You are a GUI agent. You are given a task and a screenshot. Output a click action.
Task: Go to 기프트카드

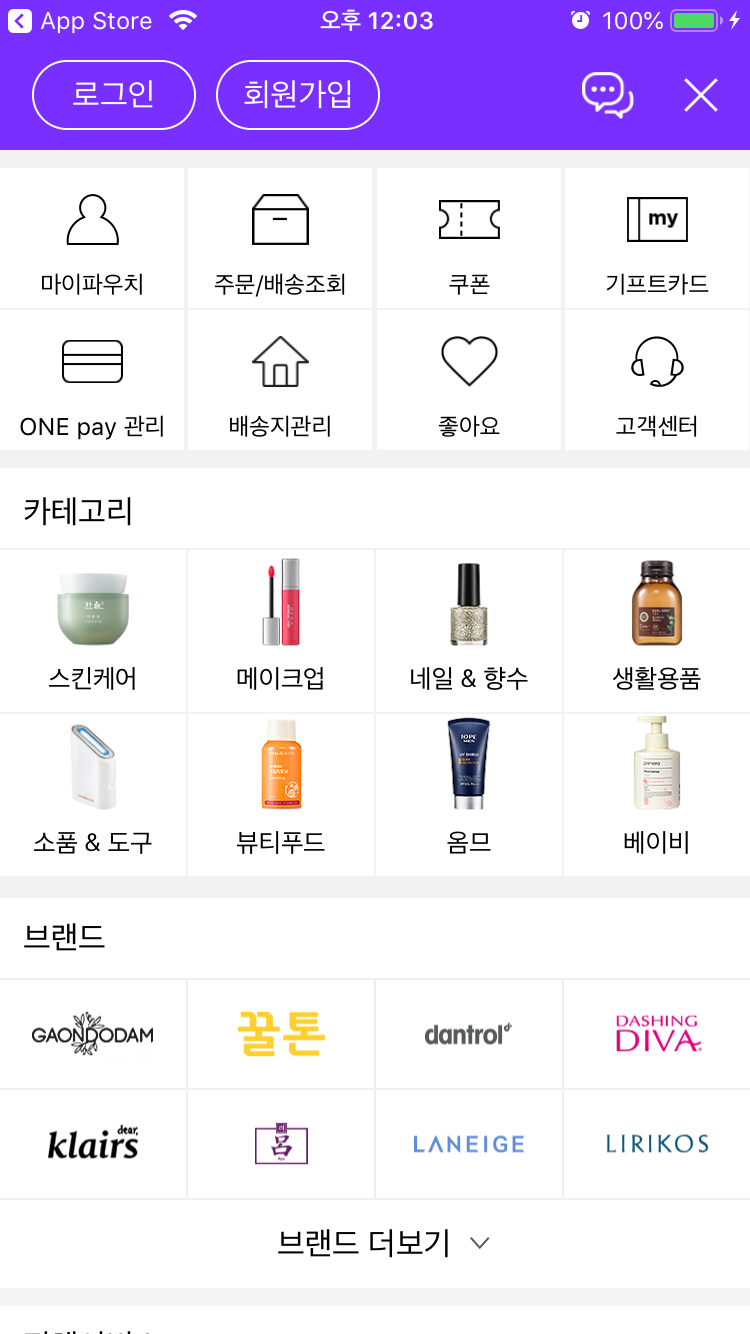[657, 240]
